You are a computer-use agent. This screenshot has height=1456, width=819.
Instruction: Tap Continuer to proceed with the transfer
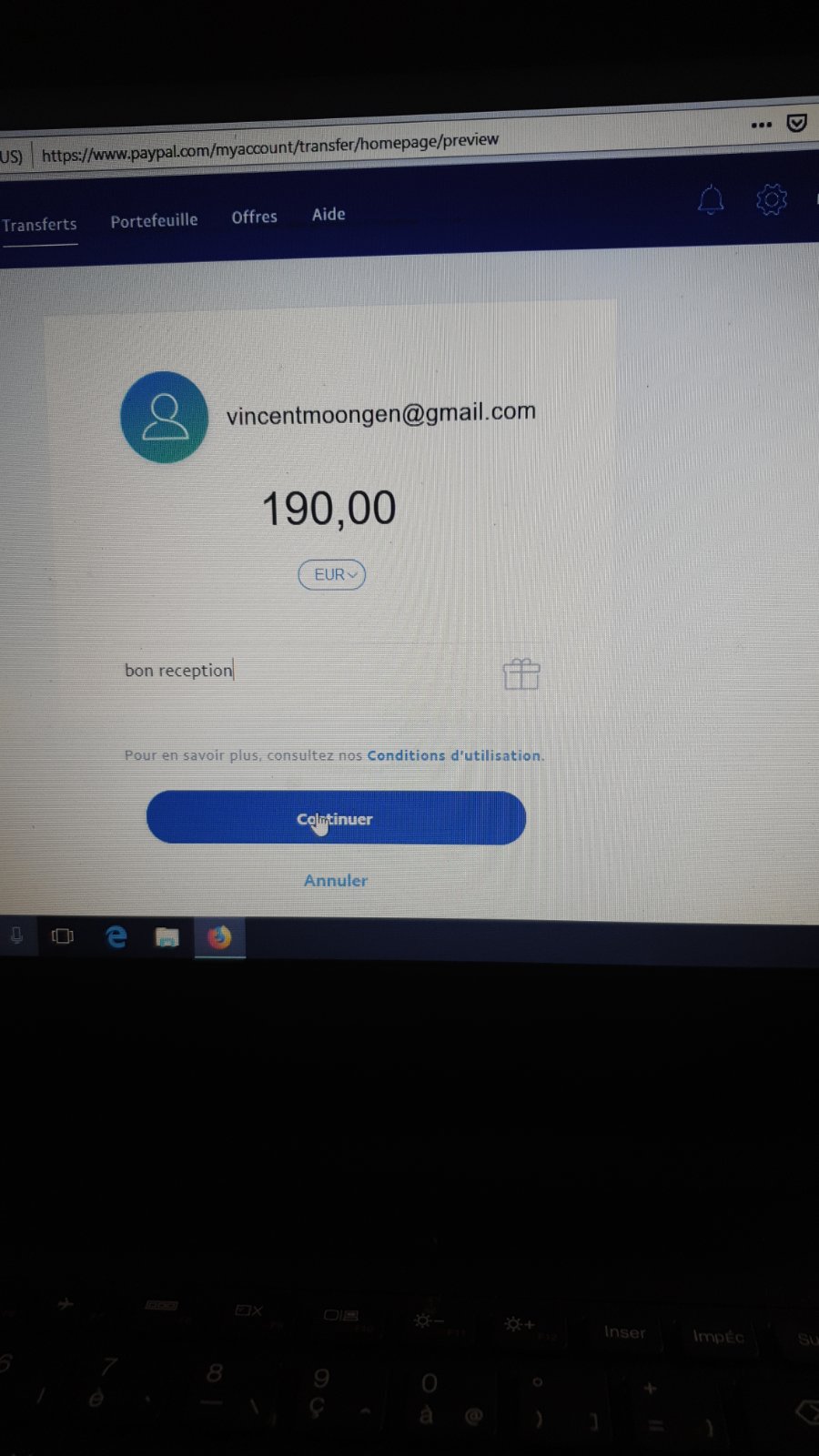coord(336,818)
